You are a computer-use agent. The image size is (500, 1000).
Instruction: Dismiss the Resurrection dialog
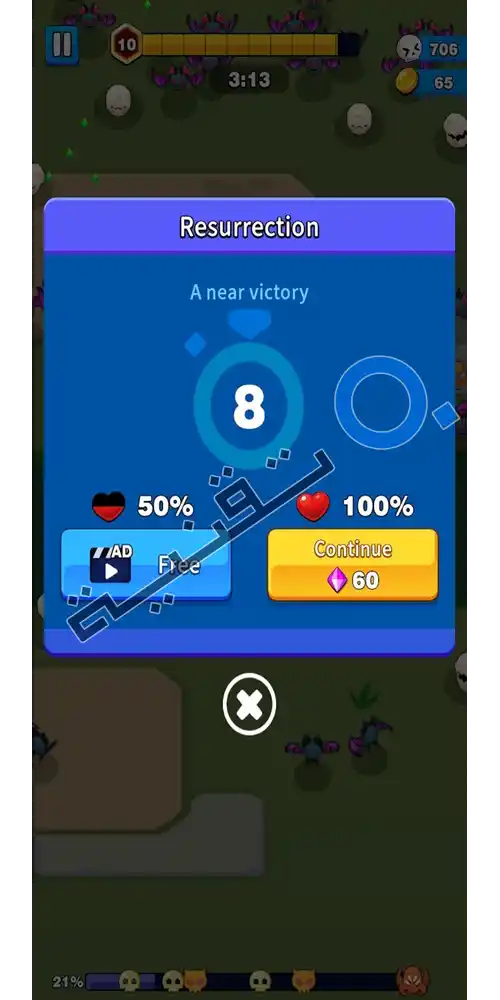[x=249, y=704]
